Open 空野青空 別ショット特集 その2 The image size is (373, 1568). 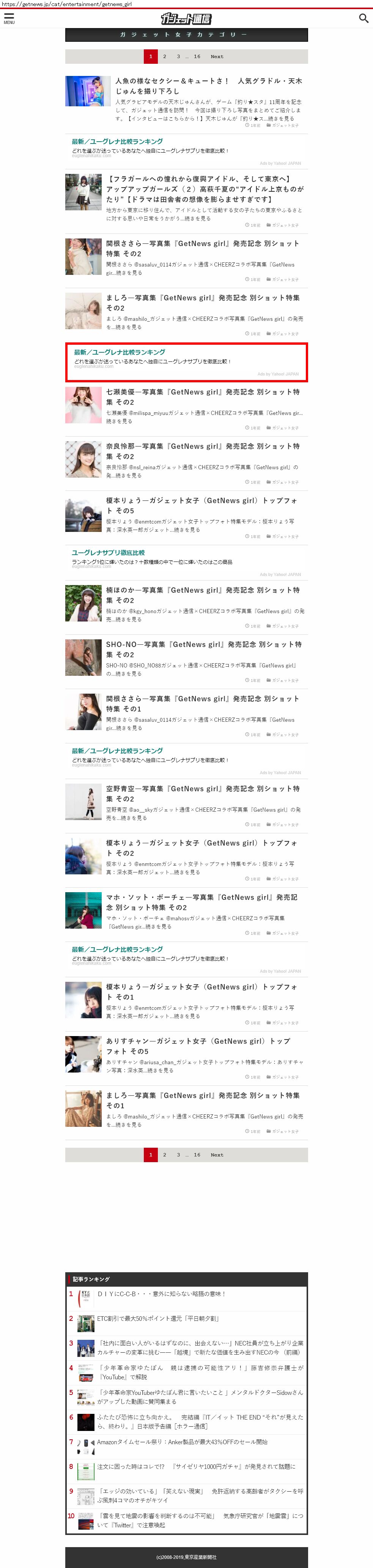pyautogui.click(x=202, y=793)
